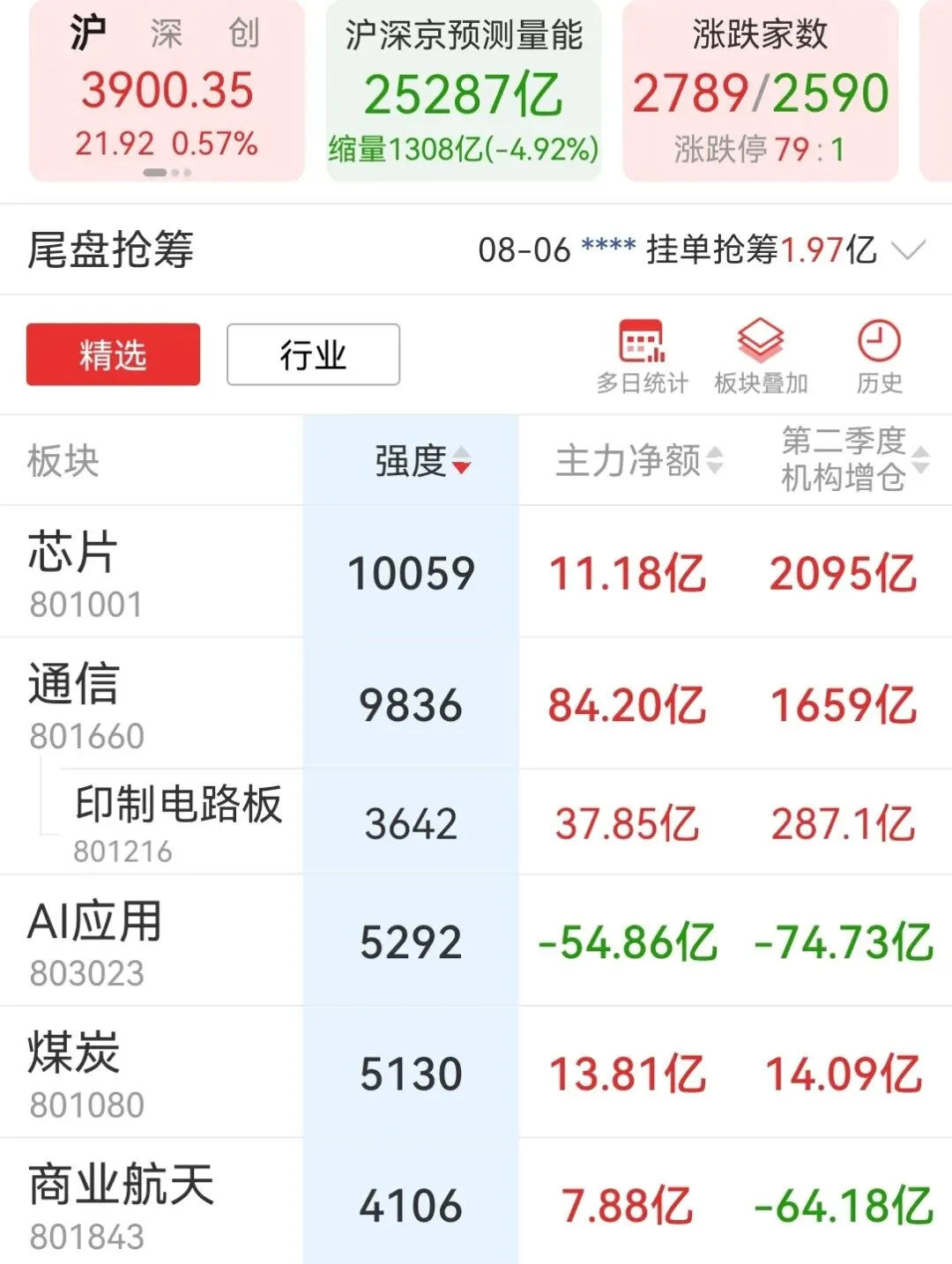The height and width of the screenshot is (1264, 952).
Task: Open the 煤炭 sector row
Action: [x=476, y=1072]
